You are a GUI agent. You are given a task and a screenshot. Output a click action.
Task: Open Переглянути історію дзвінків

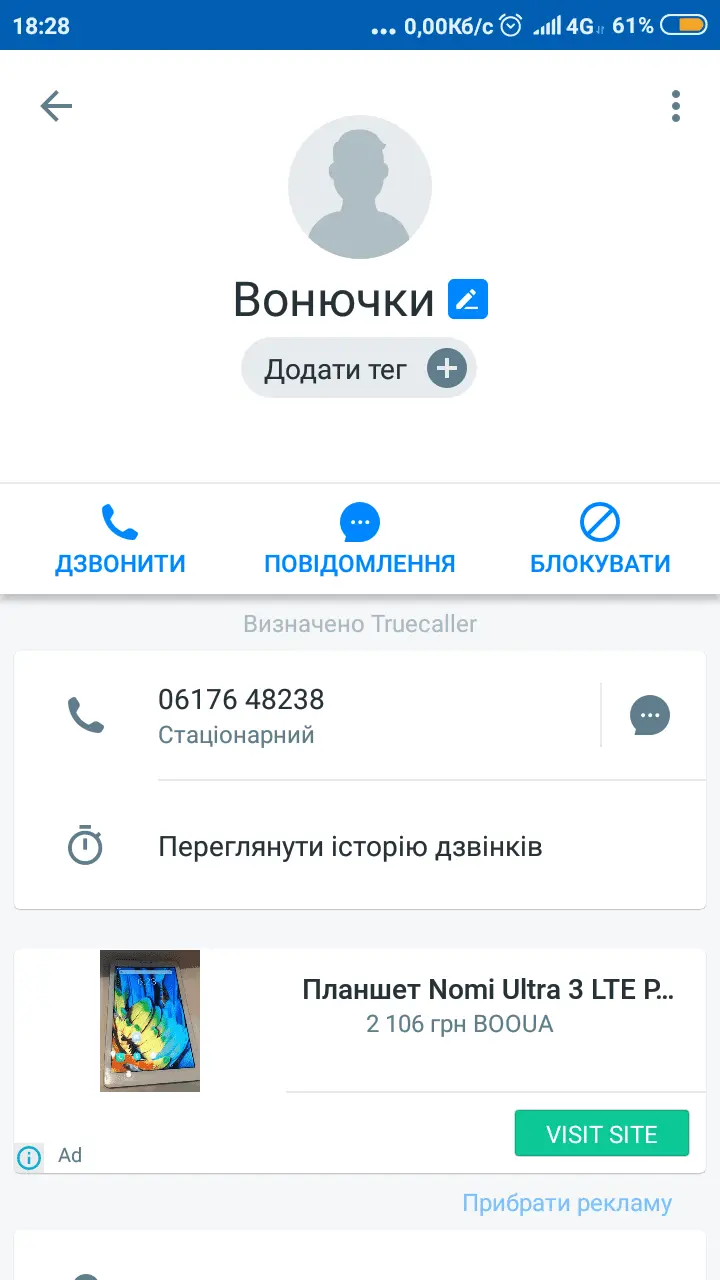click(350, 848)
